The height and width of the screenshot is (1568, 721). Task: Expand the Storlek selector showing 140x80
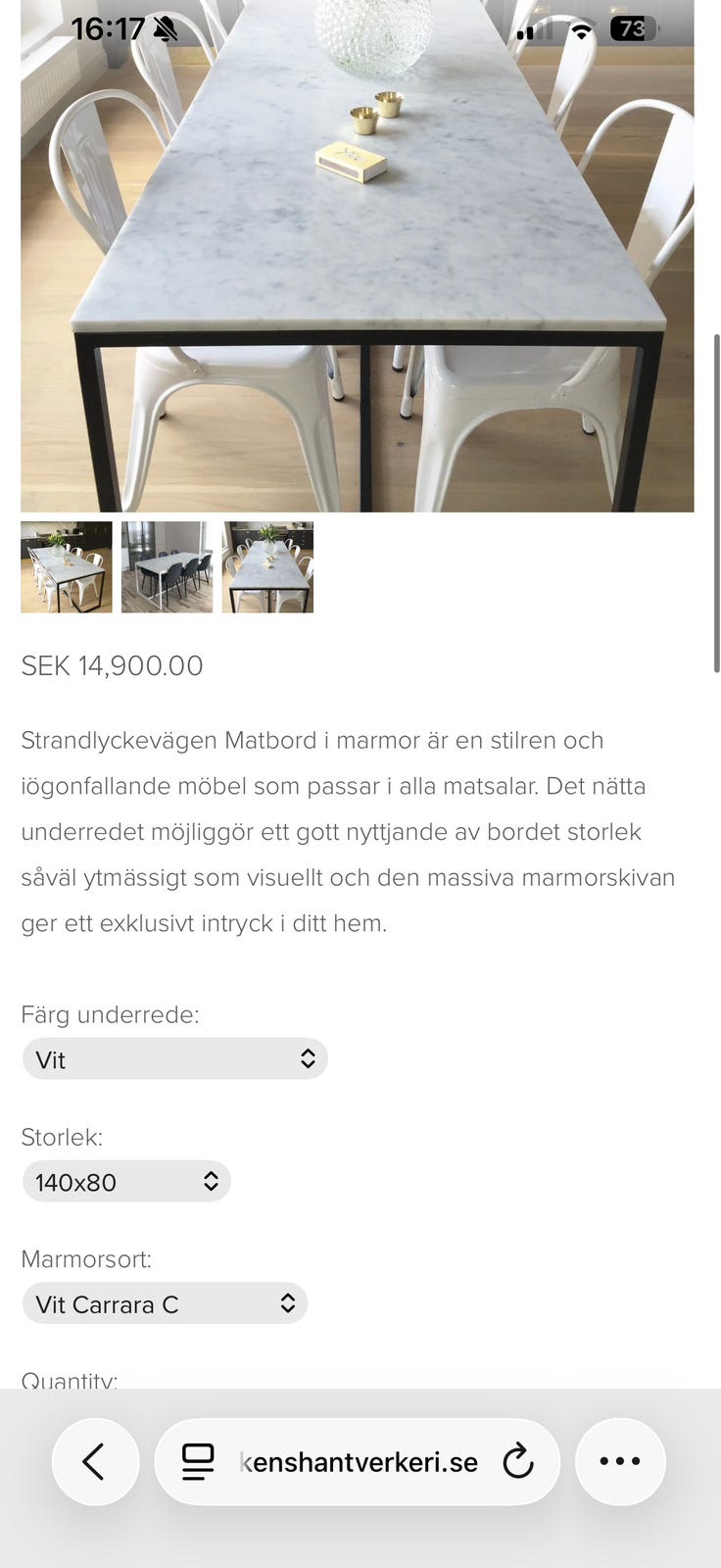click(x=125, y=1181)
